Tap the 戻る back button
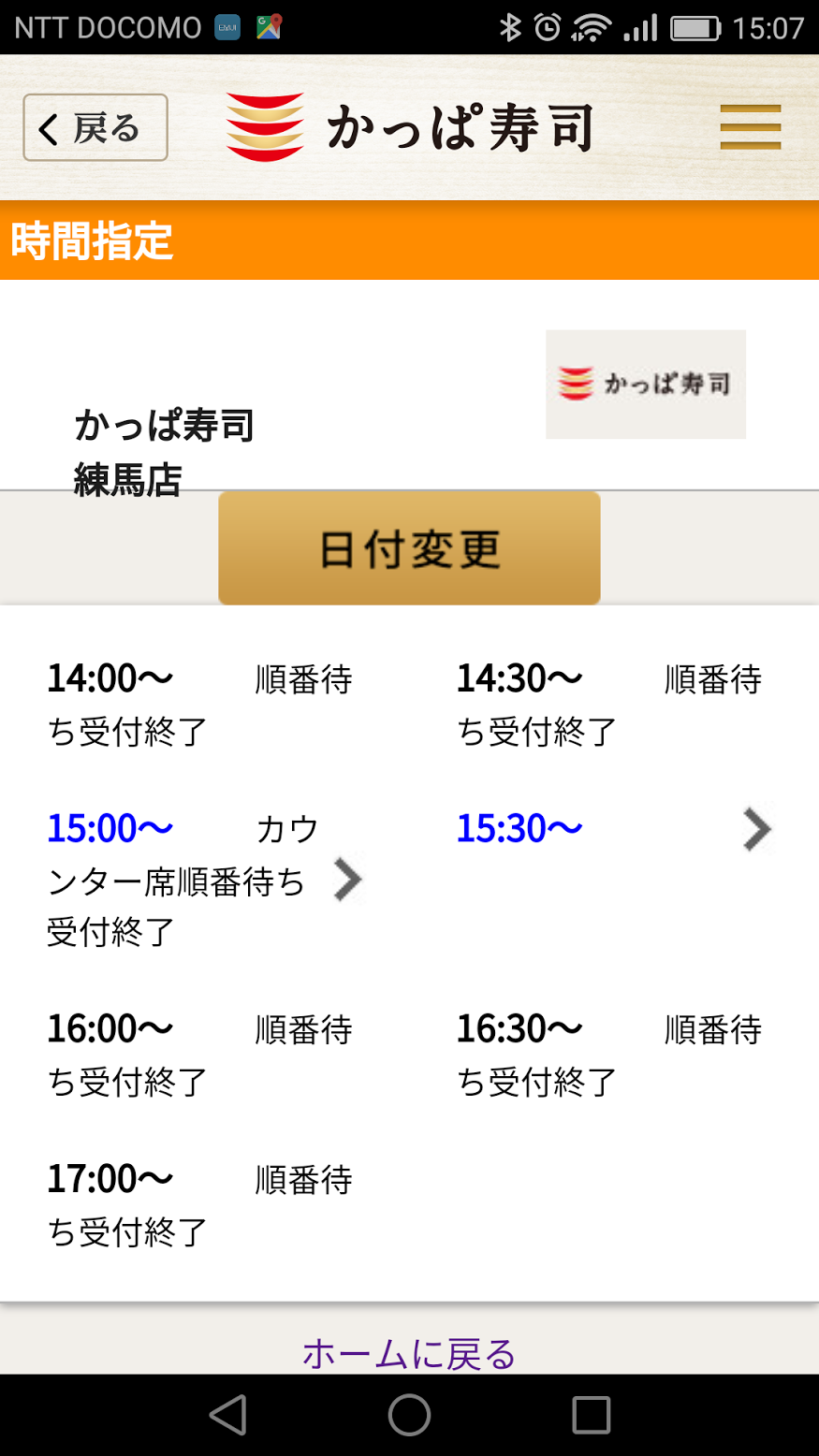The image size is (819, 1456). pos(95,128)
